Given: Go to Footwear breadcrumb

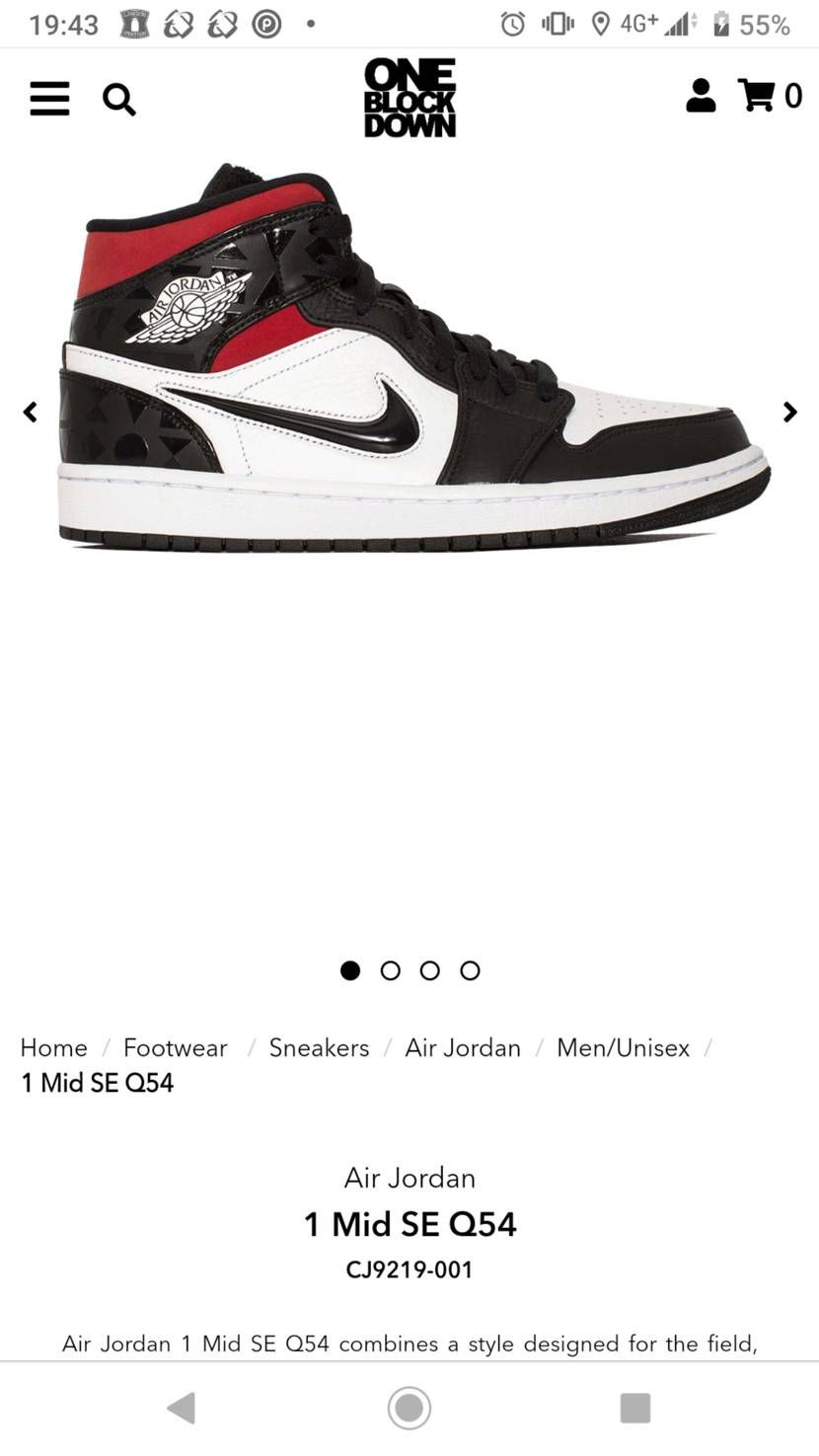Looking at the screenshot, I should [176, 1047].
